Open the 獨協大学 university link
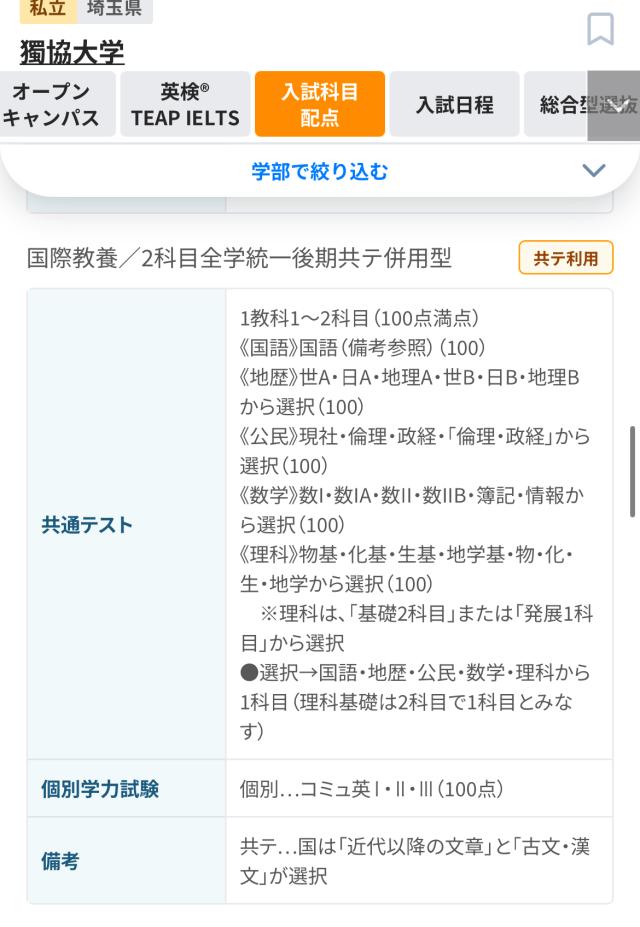The width and height of the screenshot is (640, 927). pyautogui.click(x=72, y=52)
